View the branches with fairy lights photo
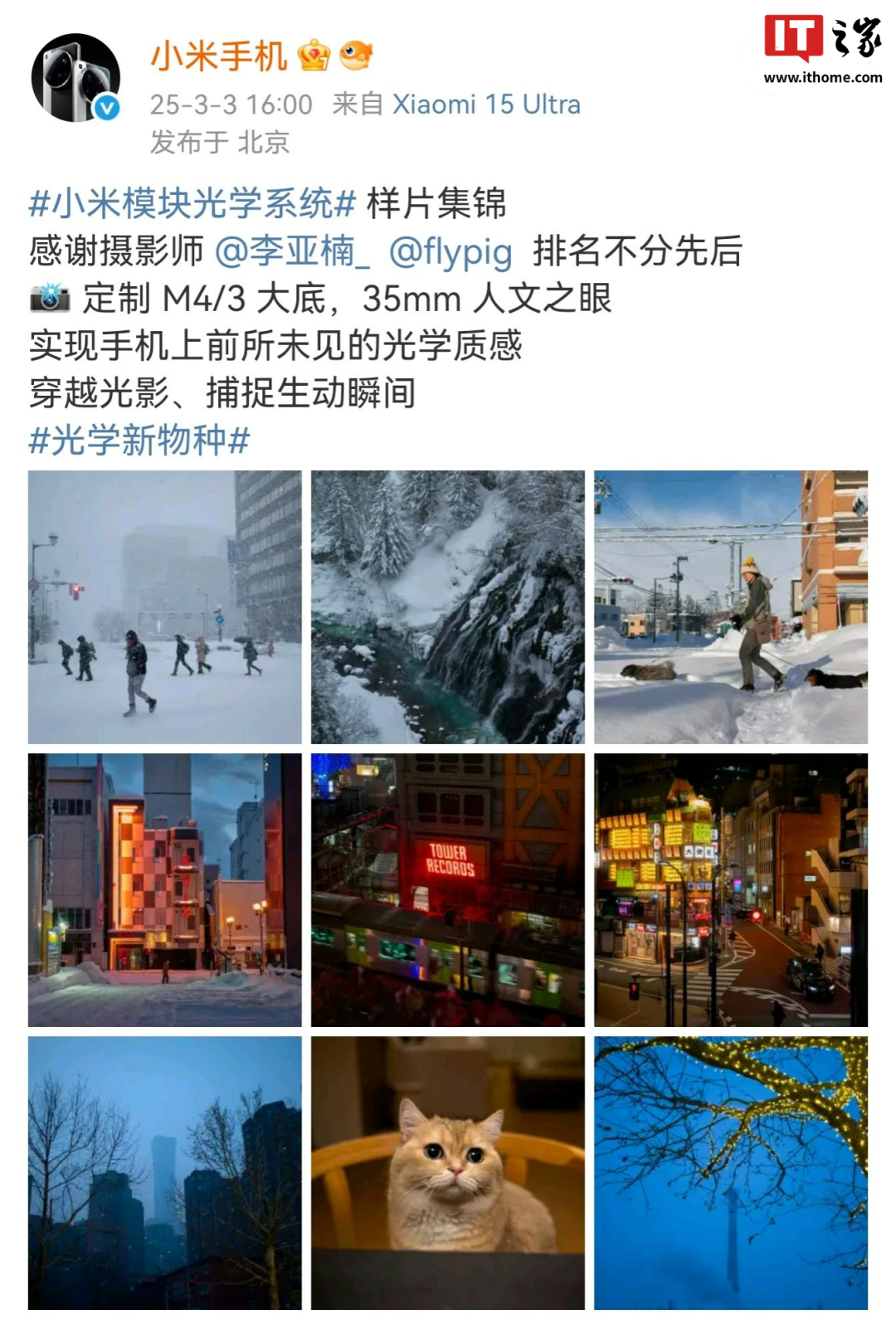 pyautogui.click(x=731, y=1173)
